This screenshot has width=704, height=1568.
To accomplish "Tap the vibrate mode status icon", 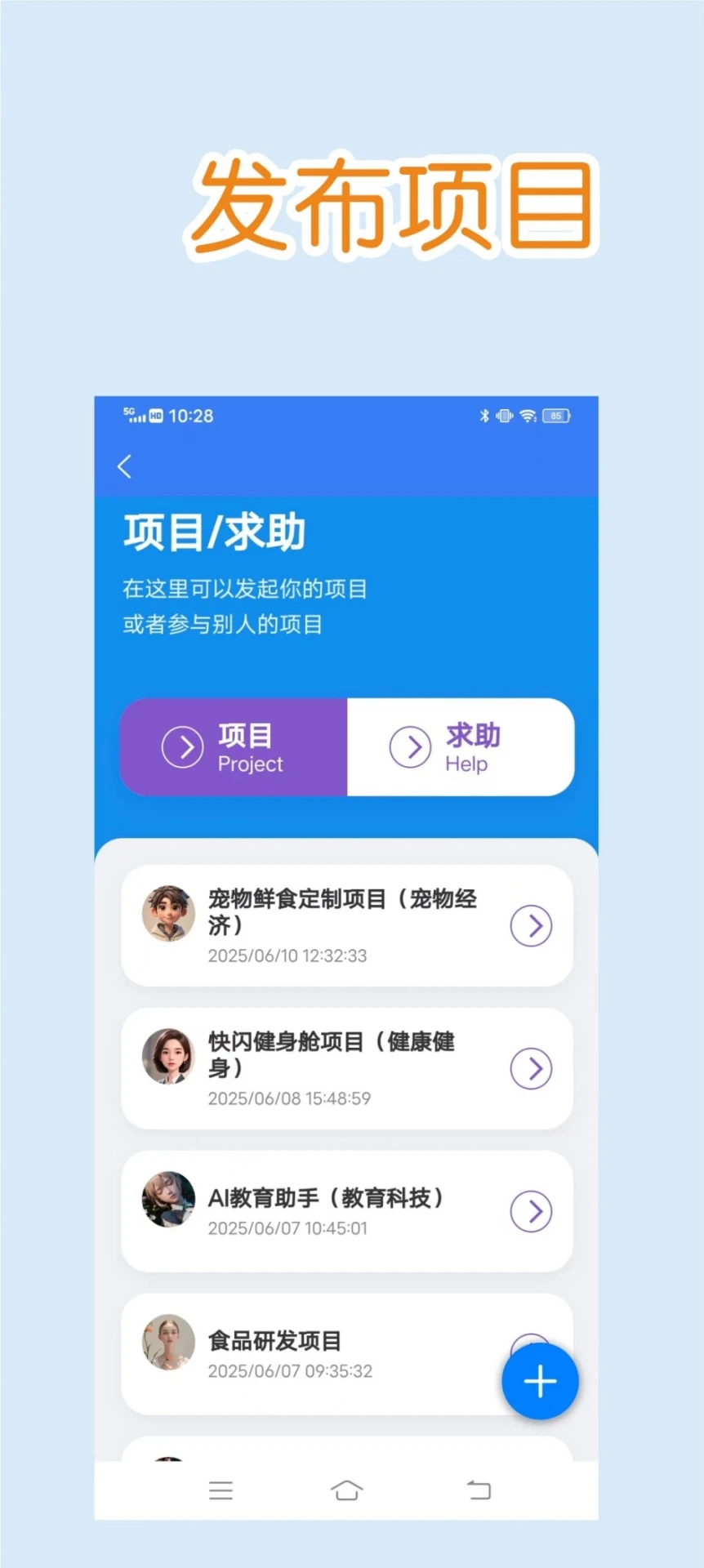I will pos(504,416).
